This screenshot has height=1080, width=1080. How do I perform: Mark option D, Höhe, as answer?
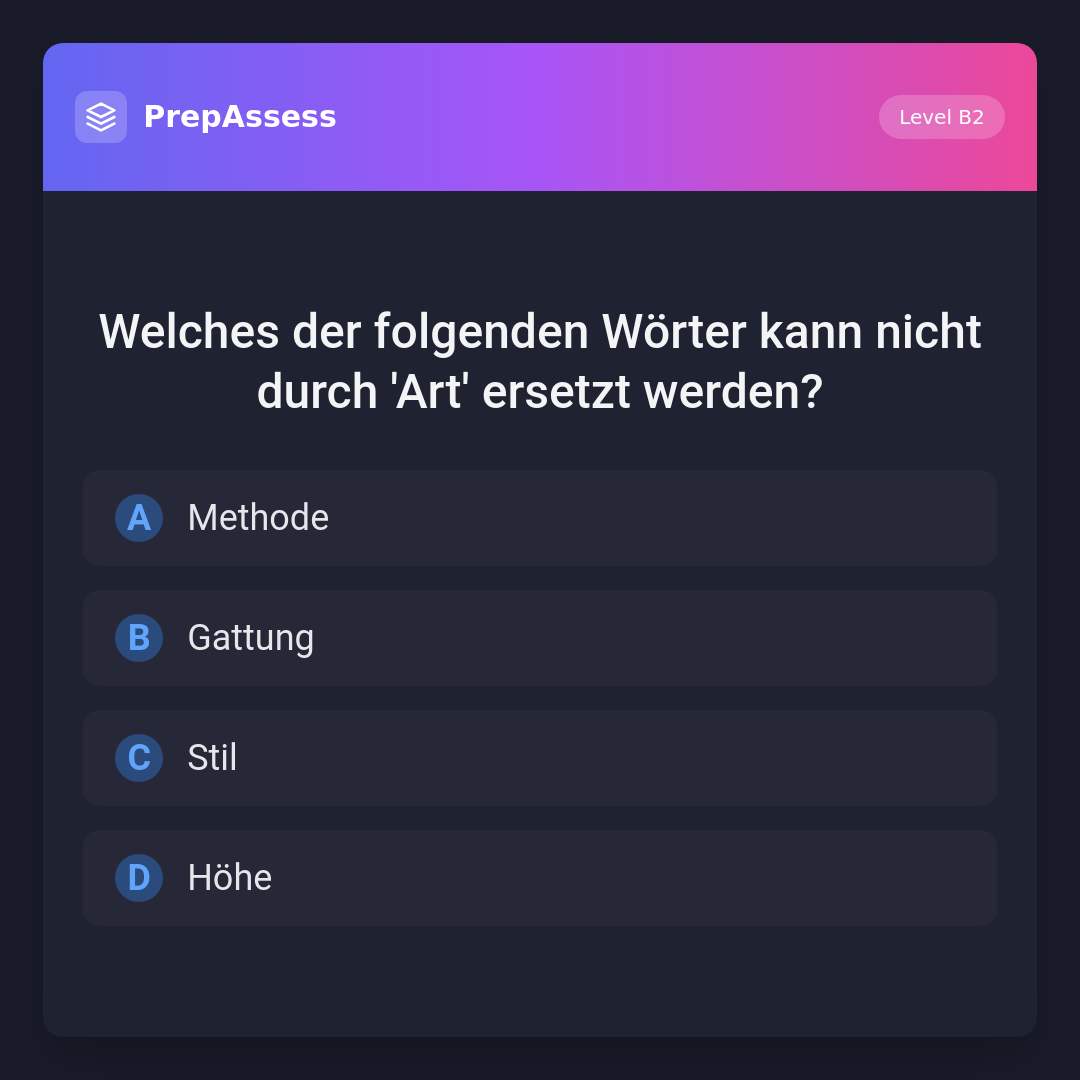[x=540, y=878]
